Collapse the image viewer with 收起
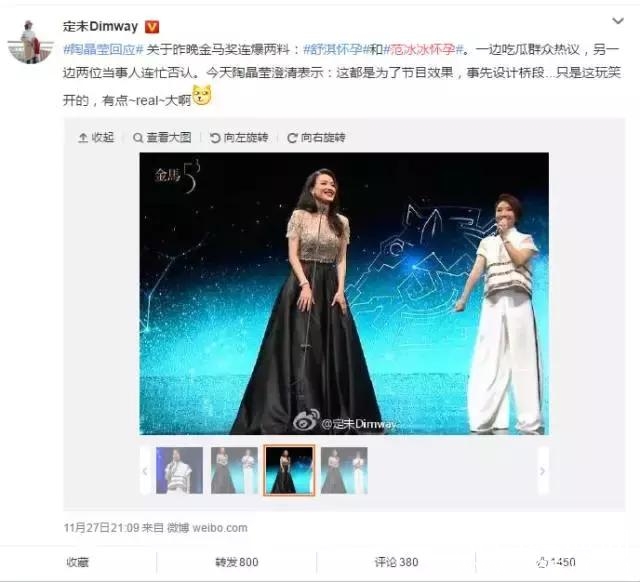The width and height of the screenshot is (640, 582). point(96,137)
